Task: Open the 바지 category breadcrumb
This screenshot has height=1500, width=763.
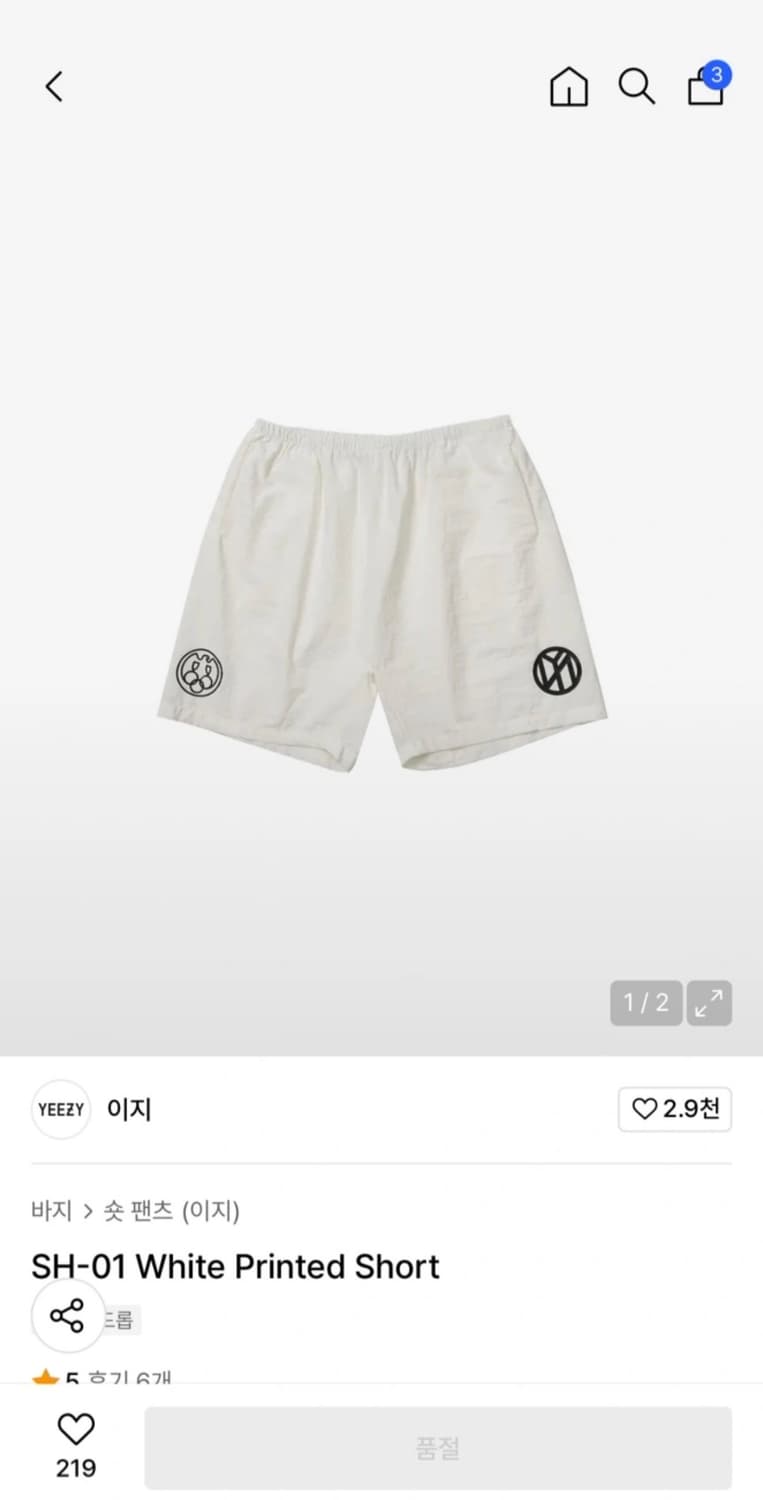Action: pos(51,1210)
